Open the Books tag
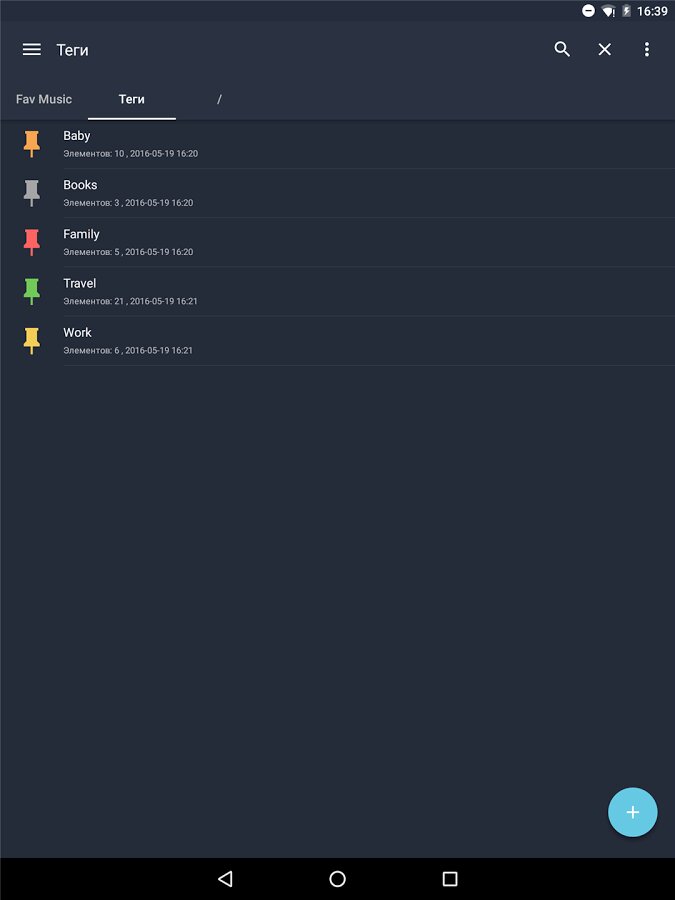 pos(300,193)
